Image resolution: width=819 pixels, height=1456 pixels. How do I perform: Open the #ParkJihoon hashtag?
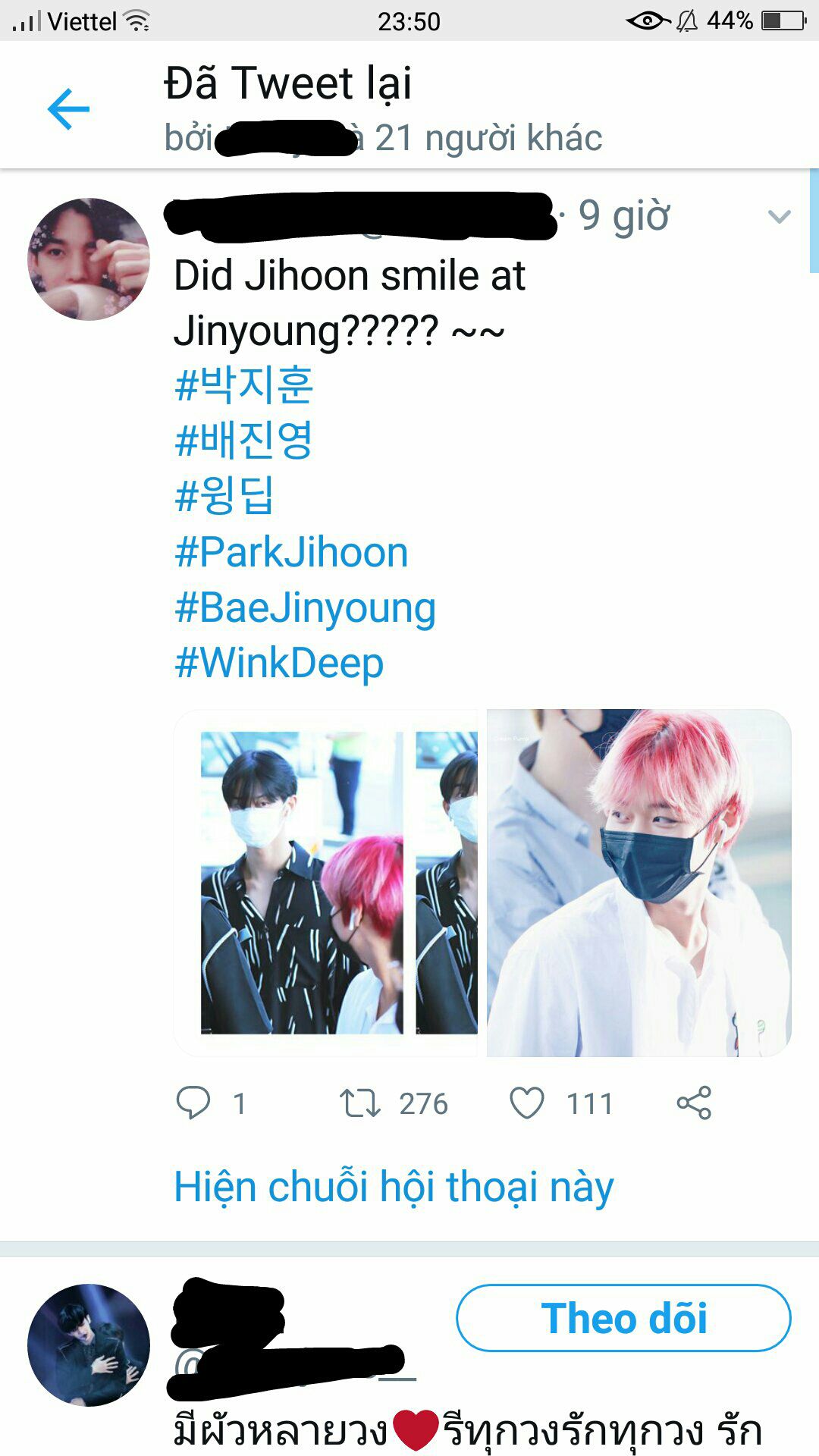coord(291,552)
